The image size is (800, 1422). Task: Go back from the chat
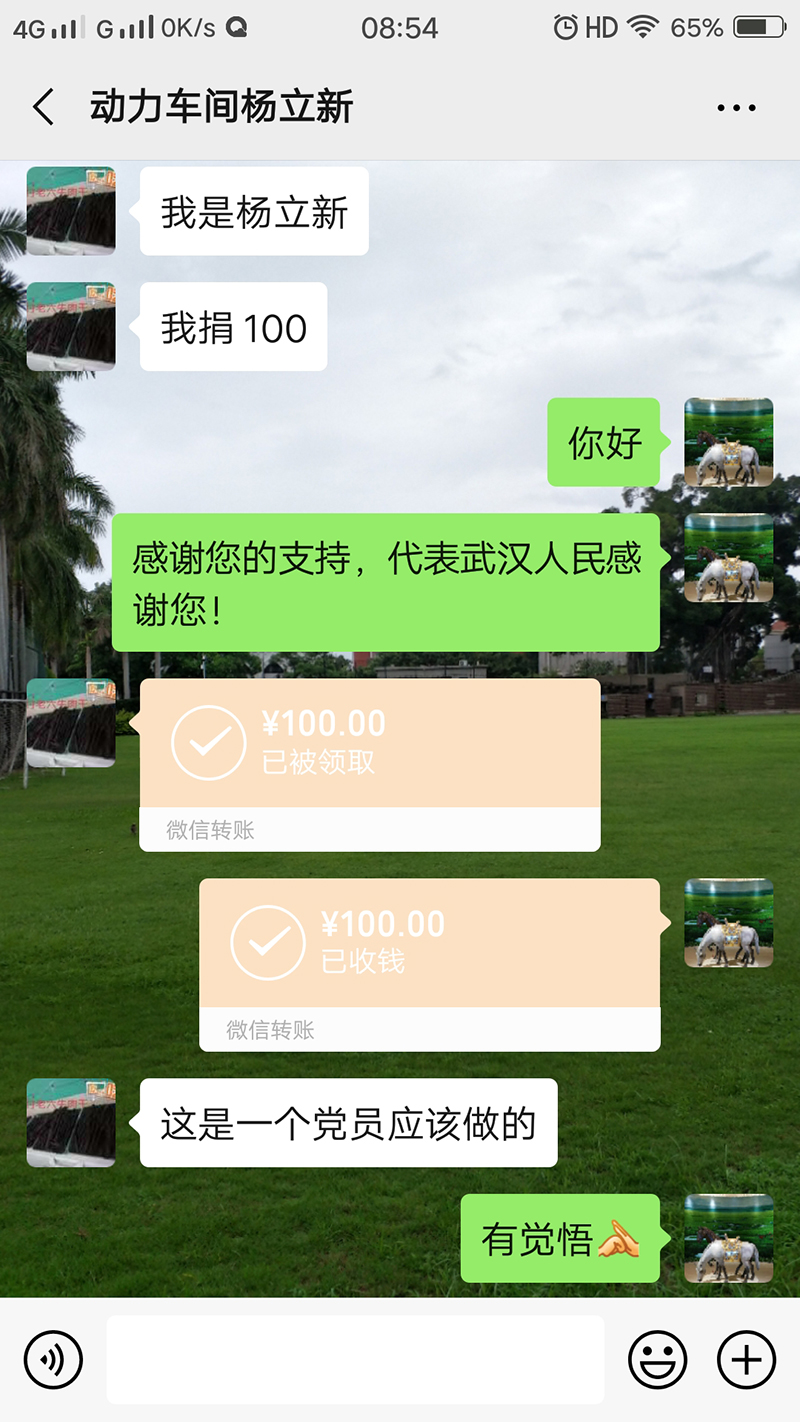(x=43, y=107)
